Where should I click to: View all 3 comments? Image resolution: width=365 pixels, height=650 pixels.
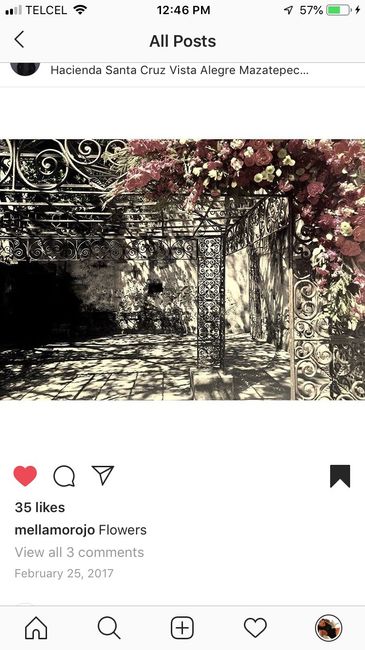point(79,552)
